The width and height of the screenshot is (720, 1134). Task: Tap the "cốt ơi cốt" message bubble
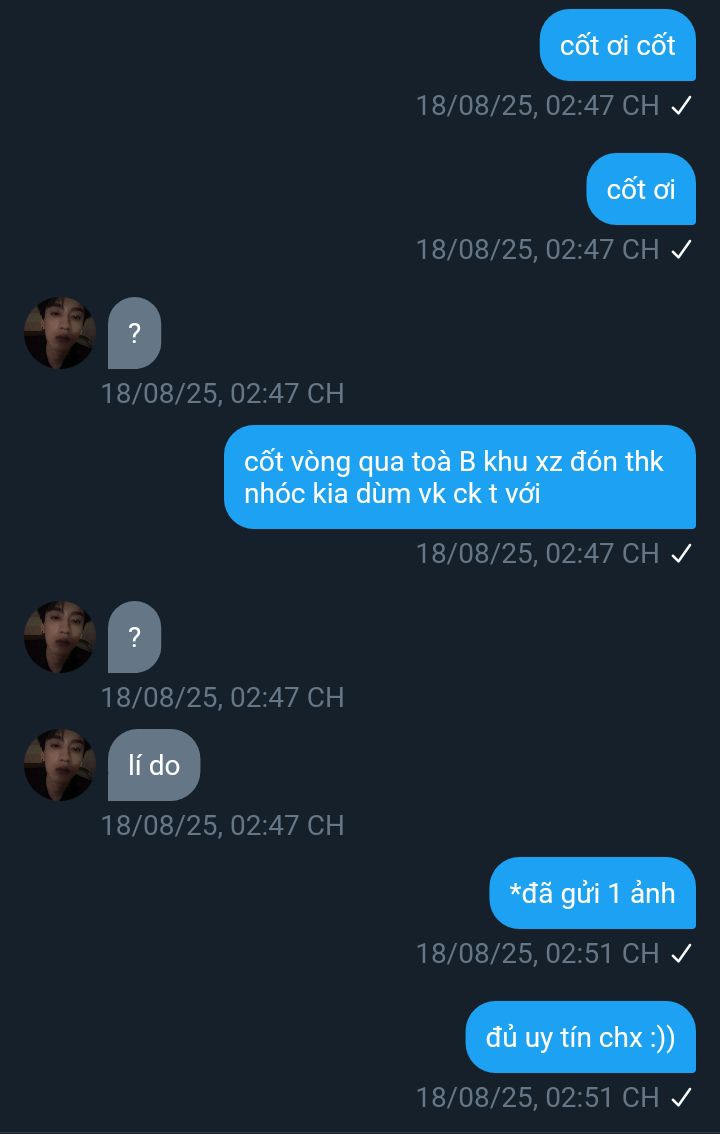(x=617, y=45)
